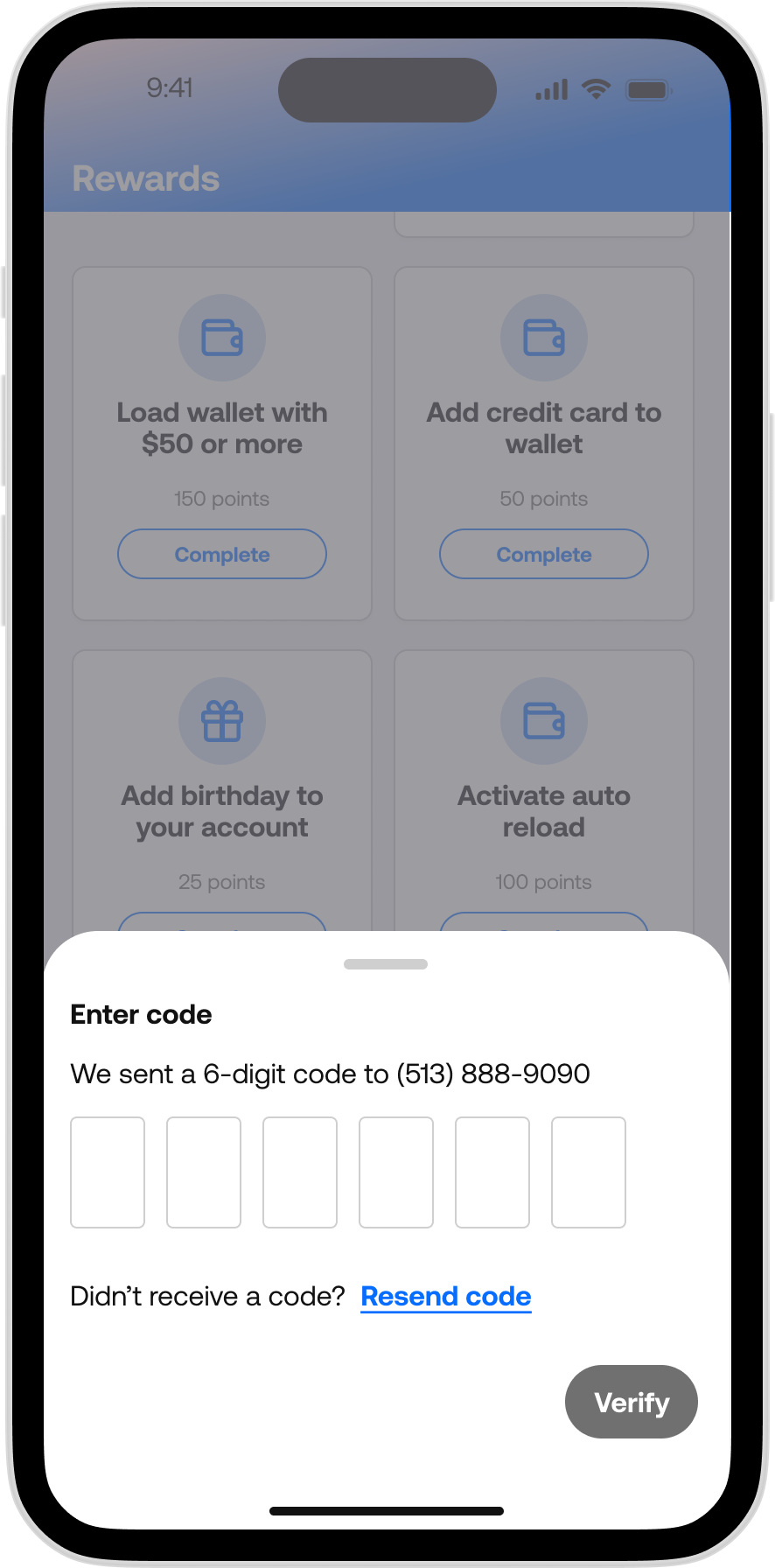The height and width of the screenshot is (1568, 775).
Task: Open the Resend code link
Action: click(445, 1296)
